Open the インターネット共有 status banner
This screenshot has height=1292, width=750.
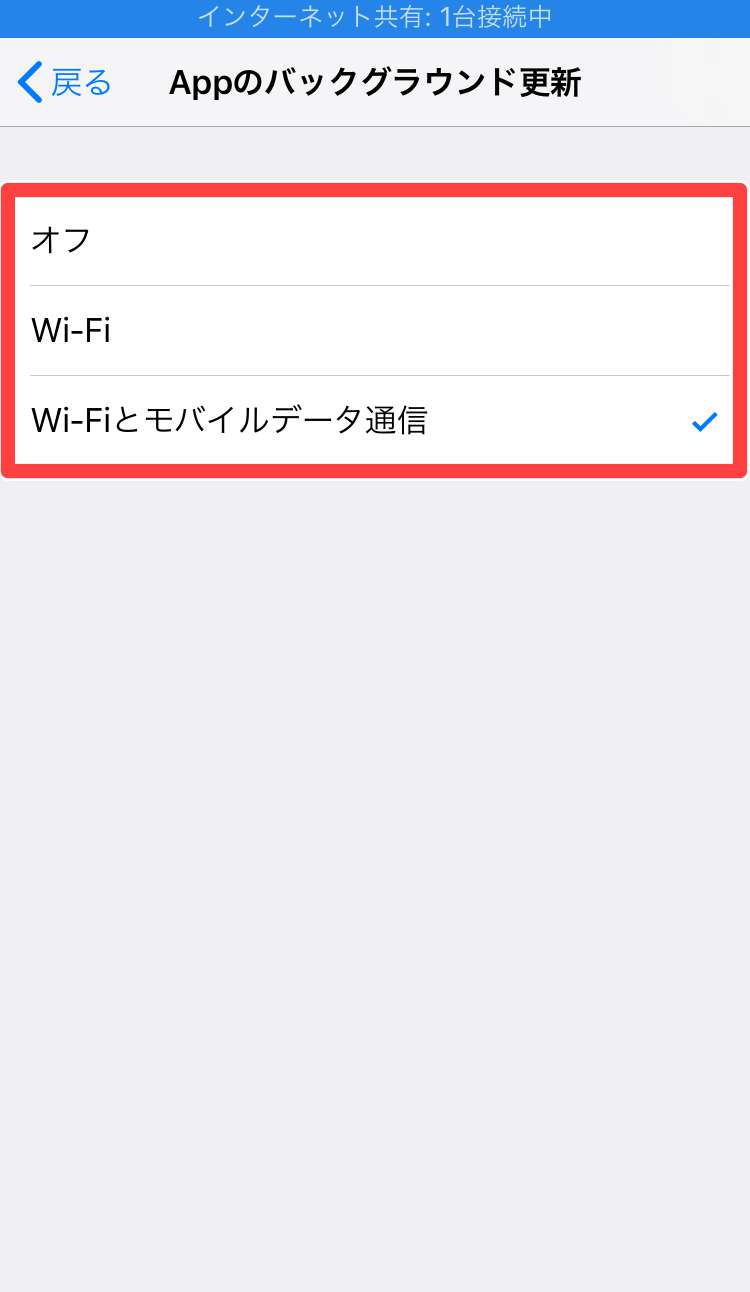pos(375,18)
